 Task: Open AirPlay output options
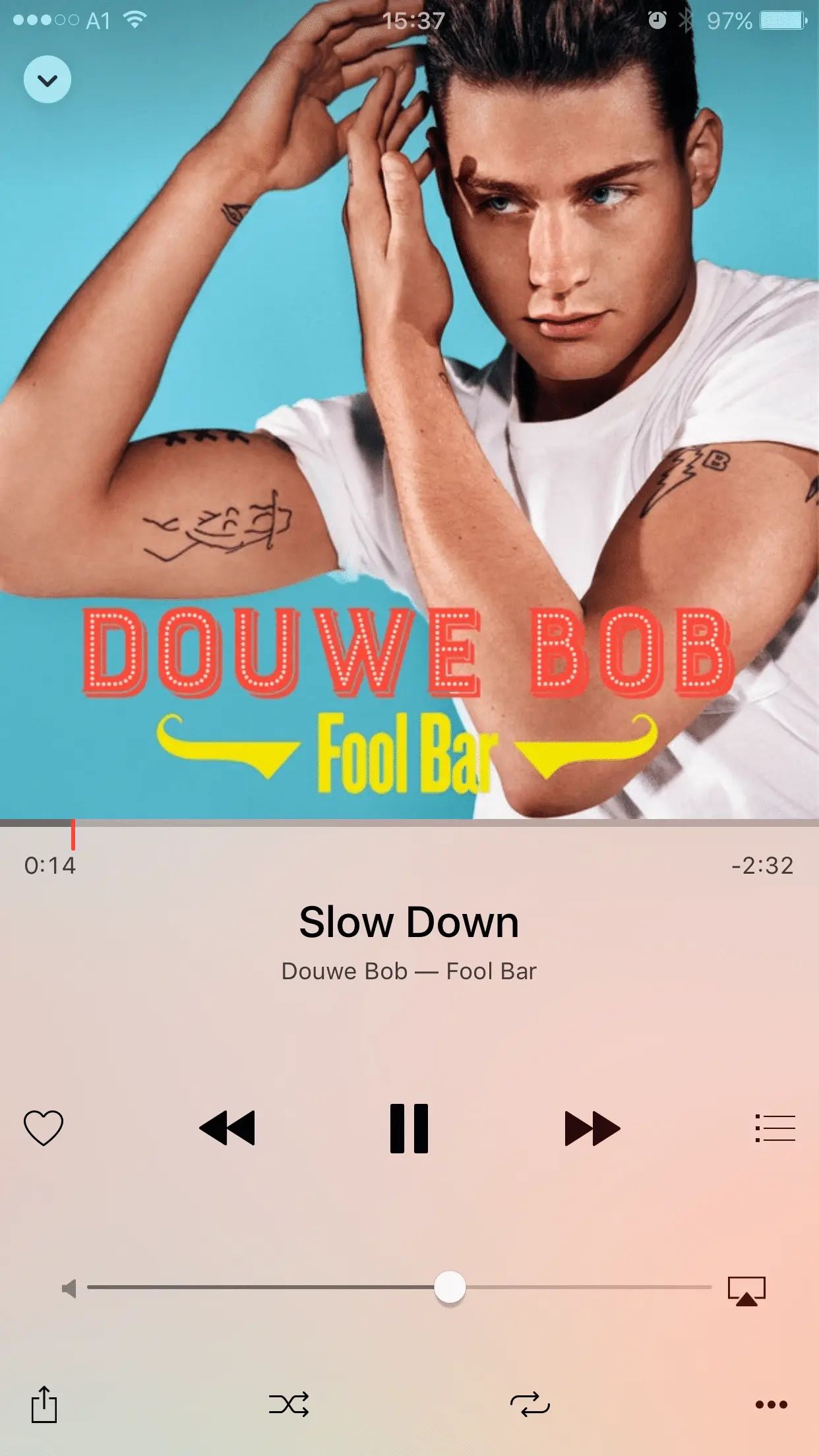click(746, 1290)
